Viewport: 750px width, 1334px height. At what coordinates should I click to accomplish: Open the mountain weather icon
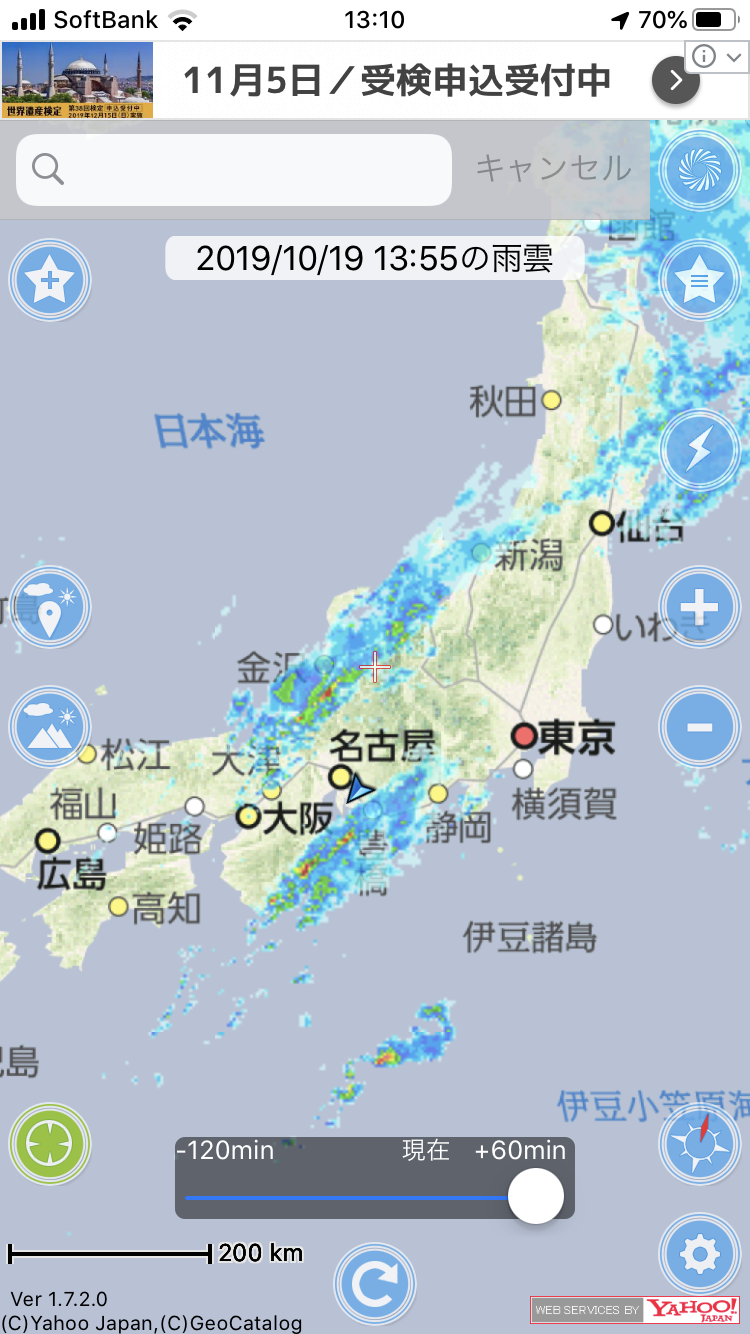50,726
